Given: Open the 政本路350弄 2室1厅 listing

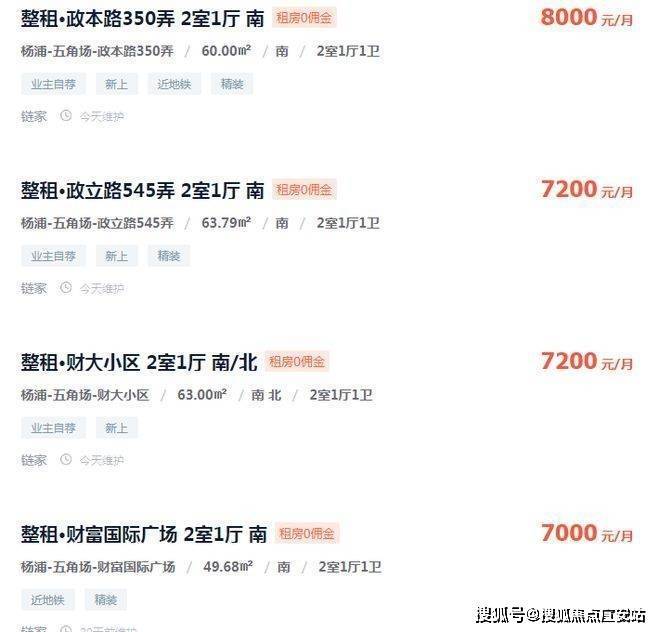Looking at the screenshot, I should [x=142, y=17].
